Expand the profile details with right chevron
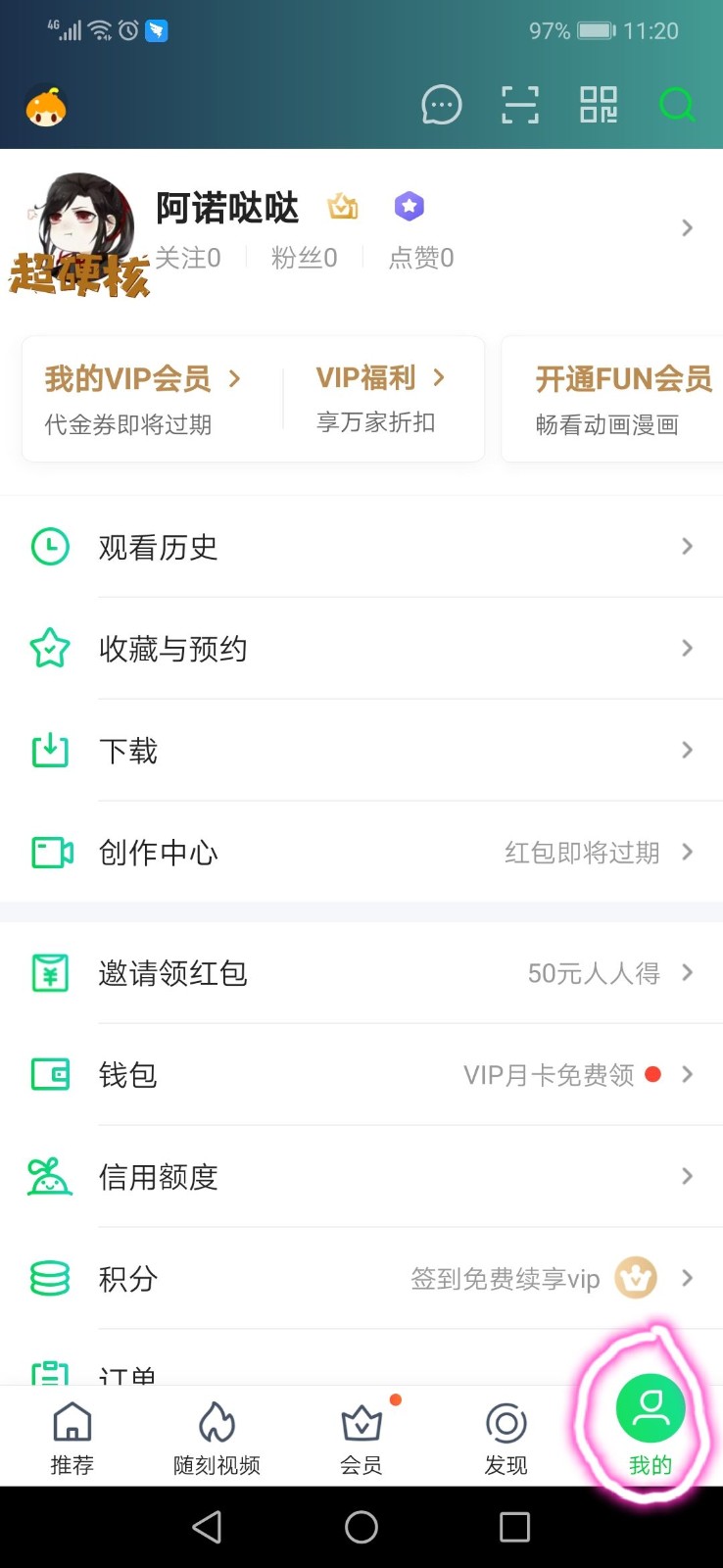The height and width of the screenshot is (1568, 723). click(x=686, y=227)
